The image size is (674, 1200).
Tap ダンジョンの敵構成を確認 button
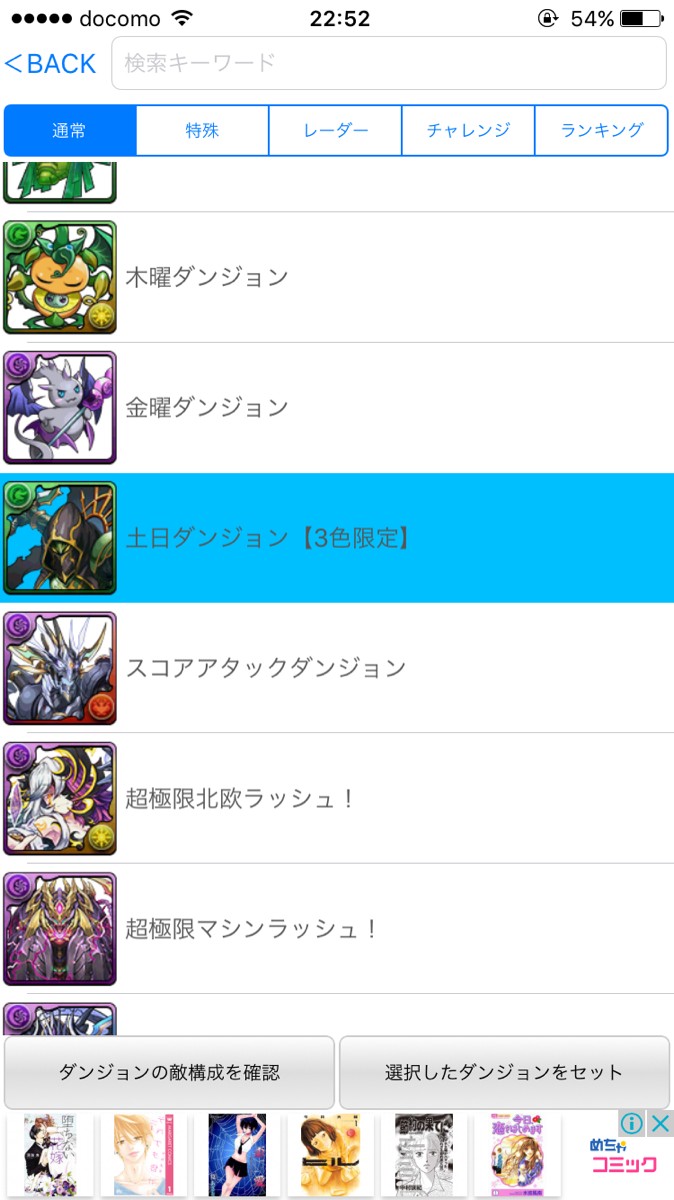click(x=169, y=1072)
